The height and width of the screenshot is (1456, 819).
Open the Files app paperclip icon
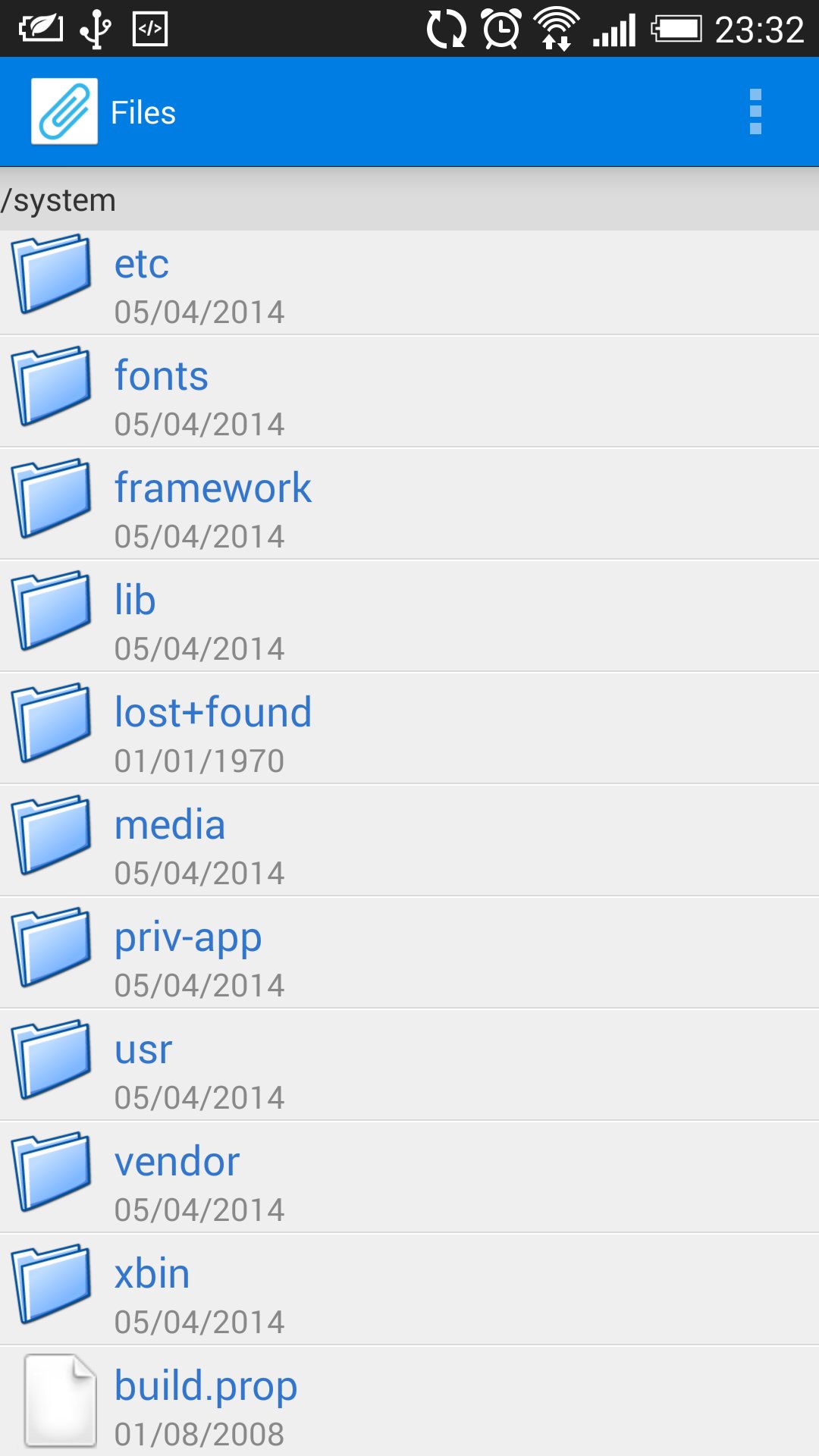pos(64,111)
